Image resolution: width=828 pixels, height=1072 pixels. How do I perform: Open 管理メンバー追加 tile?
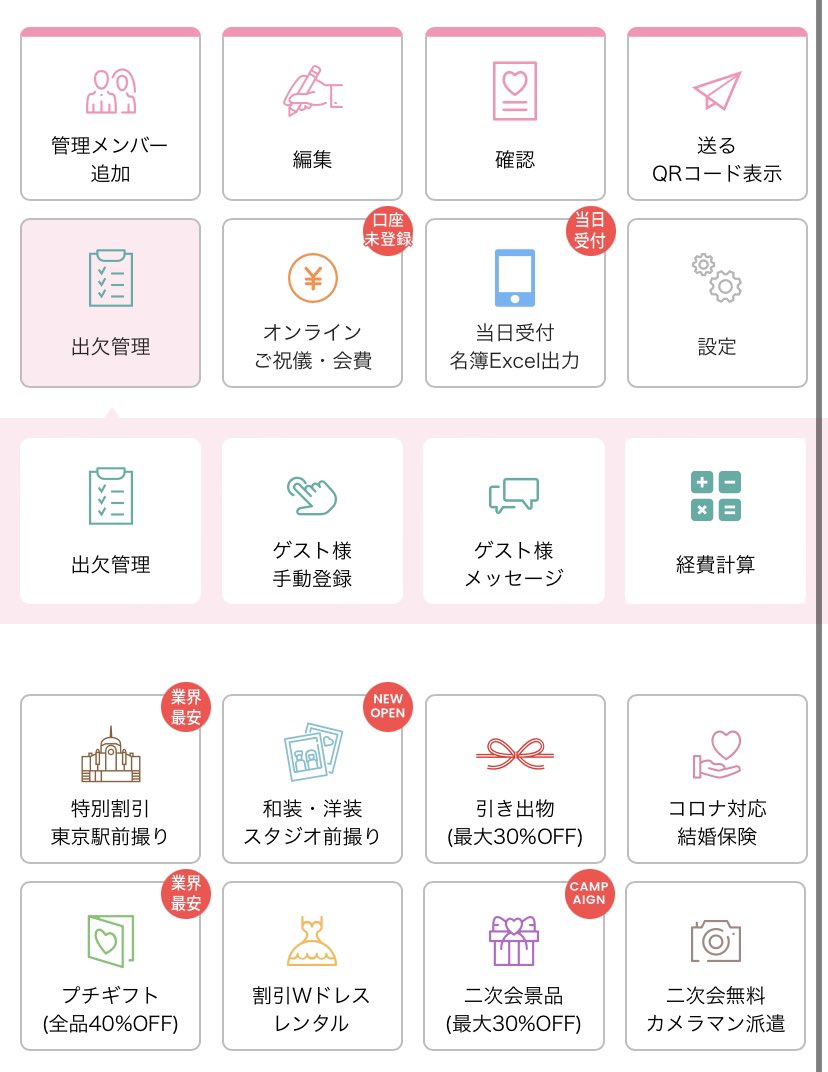(x=110, y=115)
